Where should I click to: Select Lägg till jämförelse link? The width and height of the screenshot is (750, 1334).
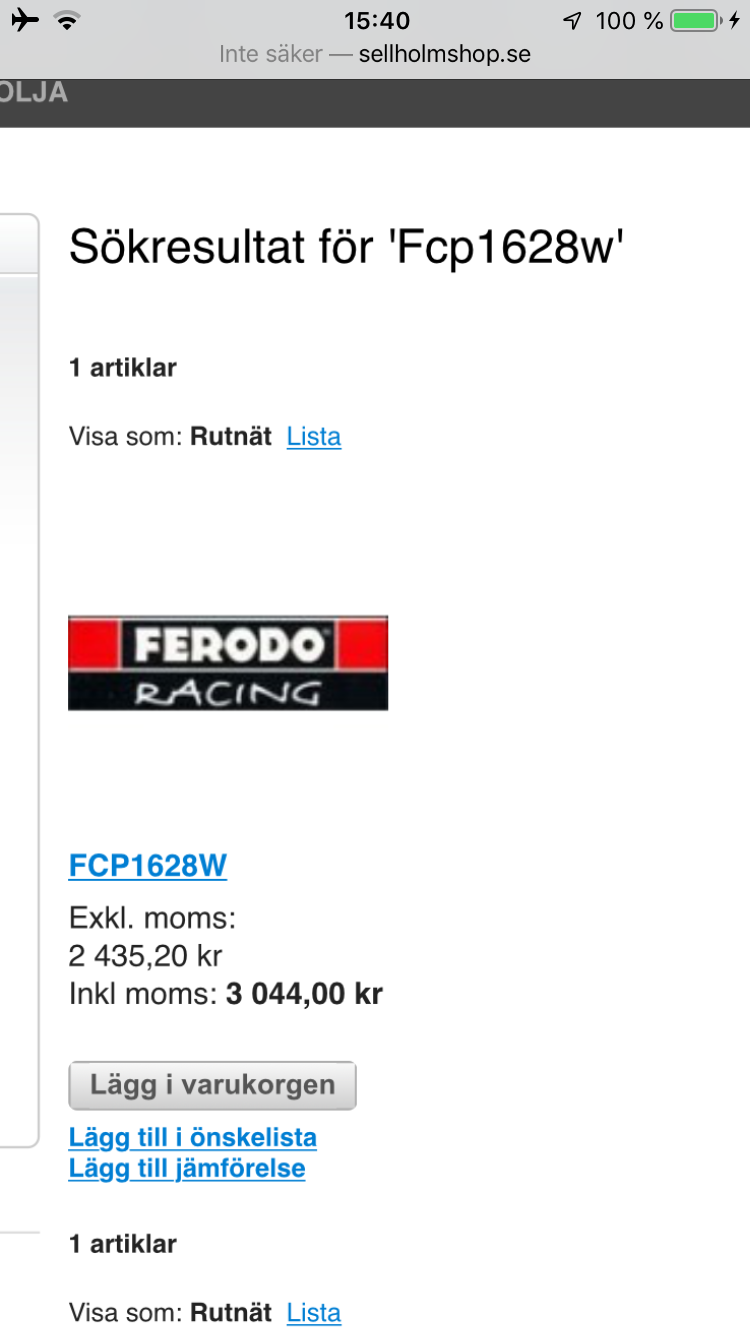click(186, 1168)
